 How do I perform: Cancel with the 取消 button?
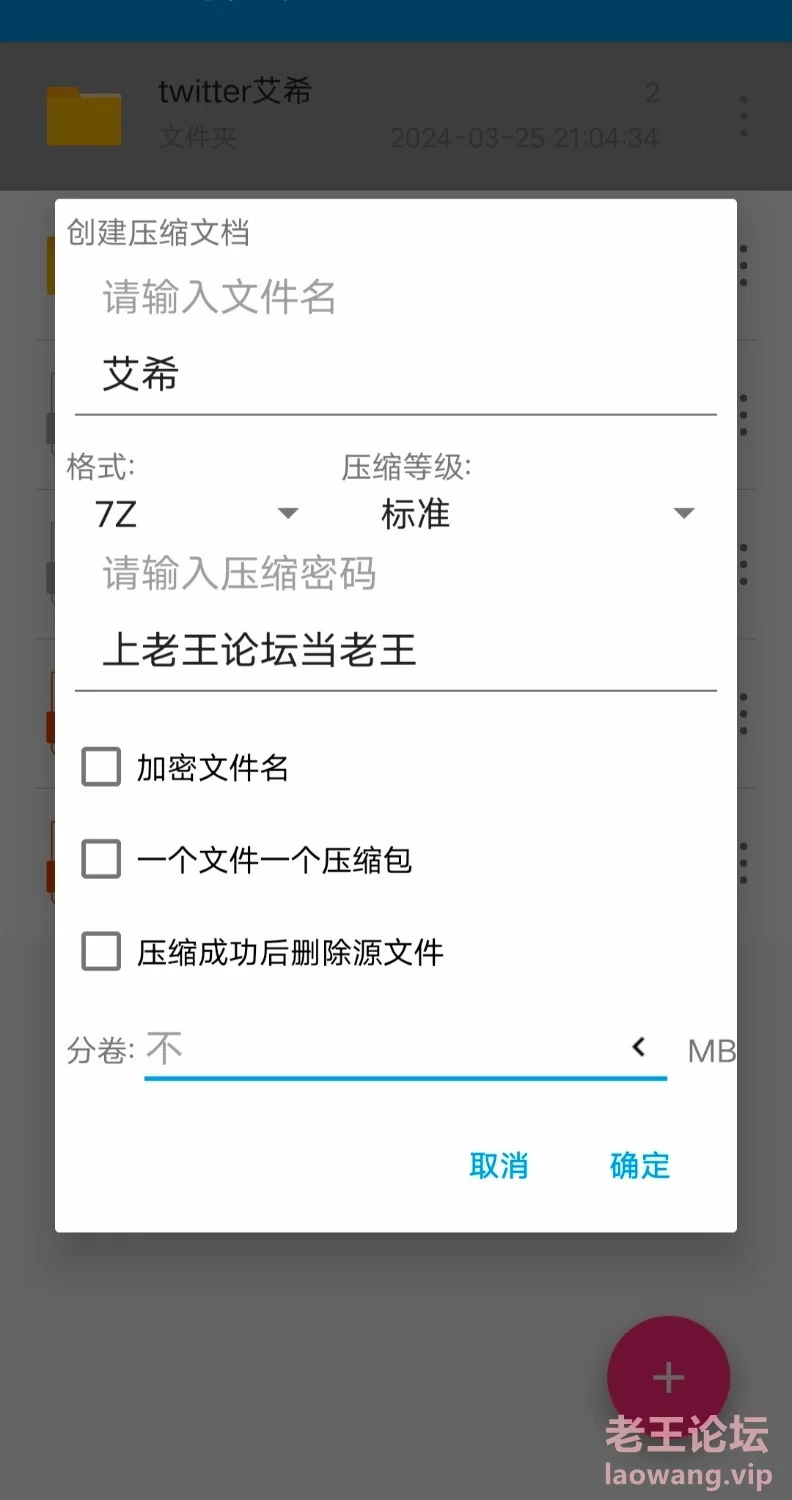coord(499,1165)
